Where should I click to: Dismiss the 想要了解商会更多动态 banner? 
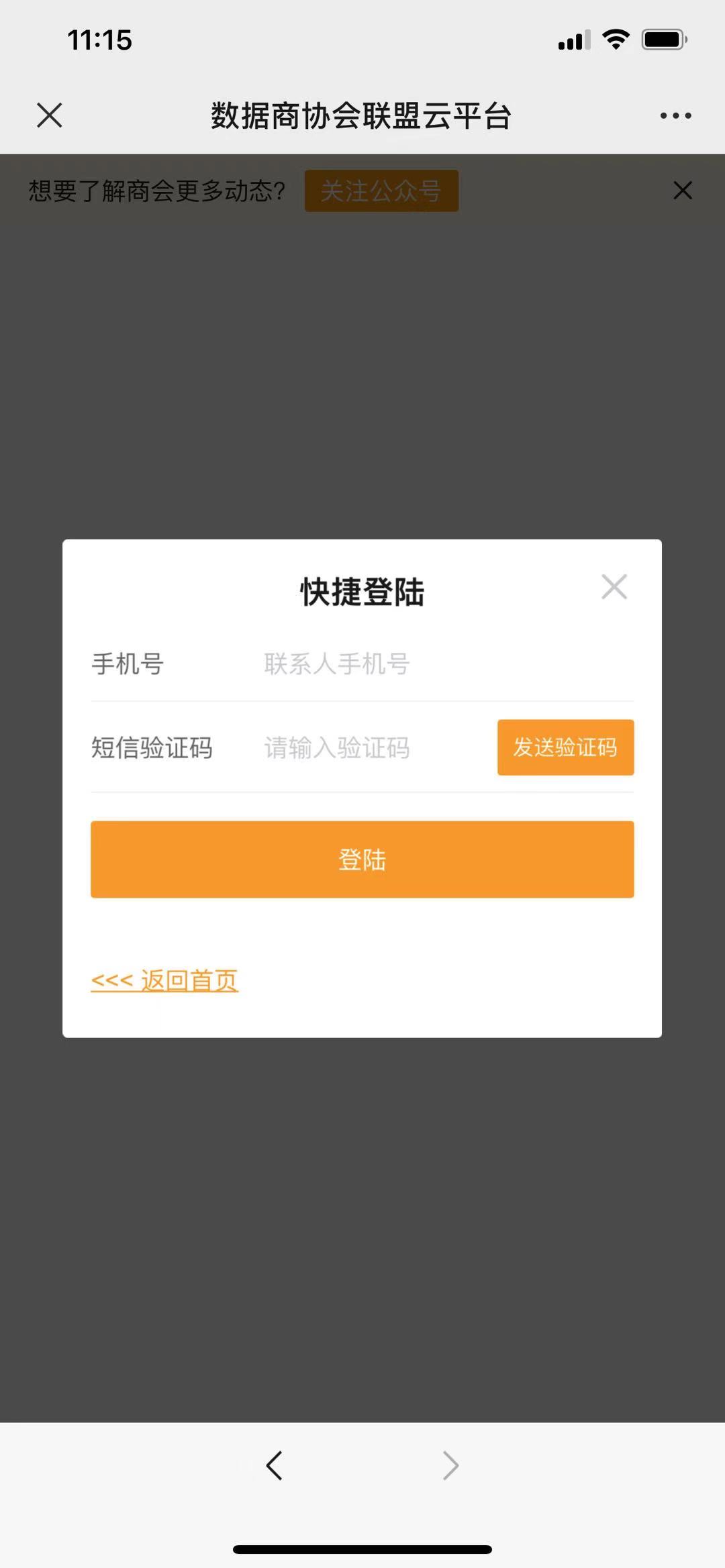click(x=682, y=191)
